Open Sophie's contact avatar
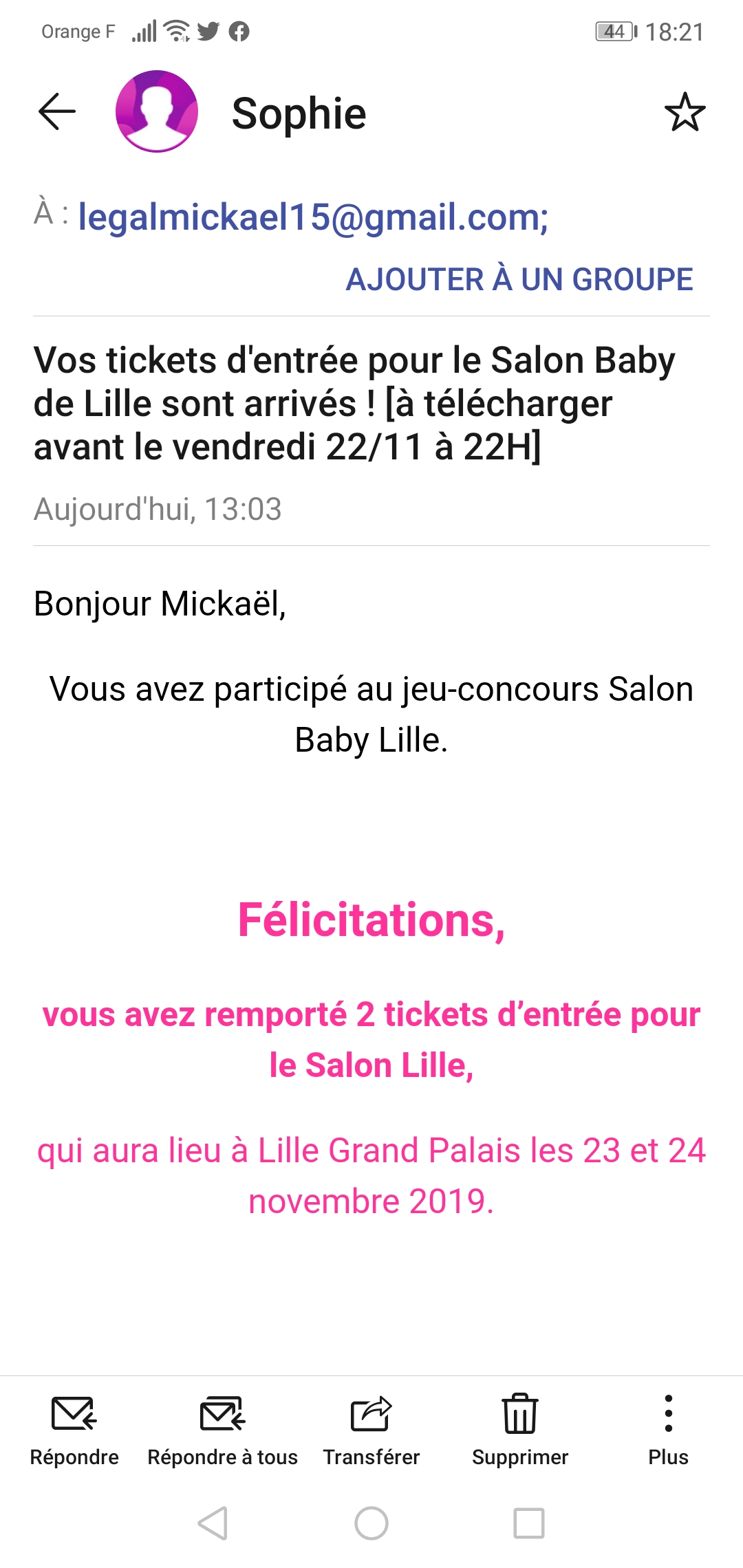743x1568 pixels. pyautogui.click(x=157, y=111)
